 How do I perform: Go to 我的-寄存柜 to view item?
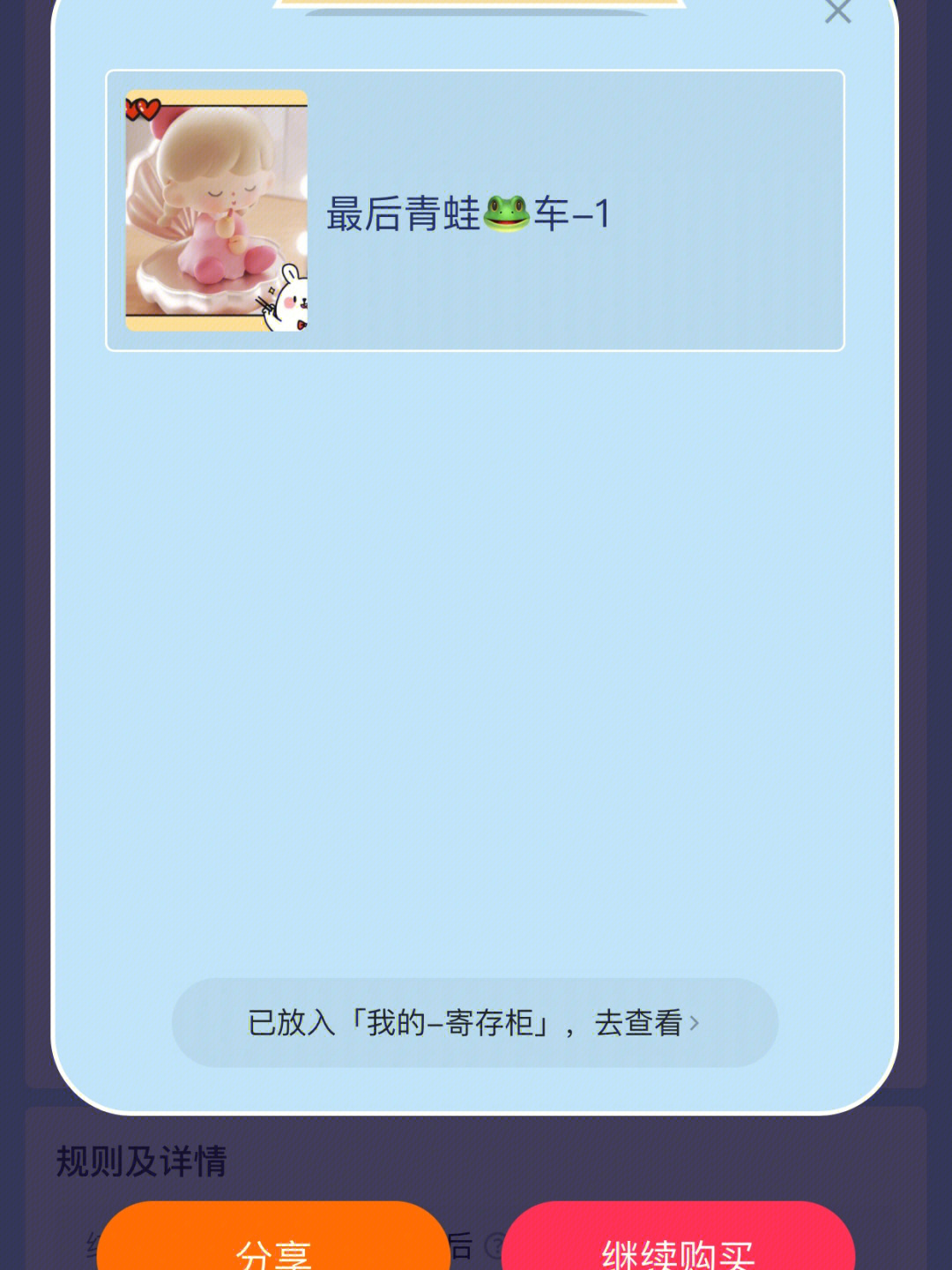tap(474, 1022)
